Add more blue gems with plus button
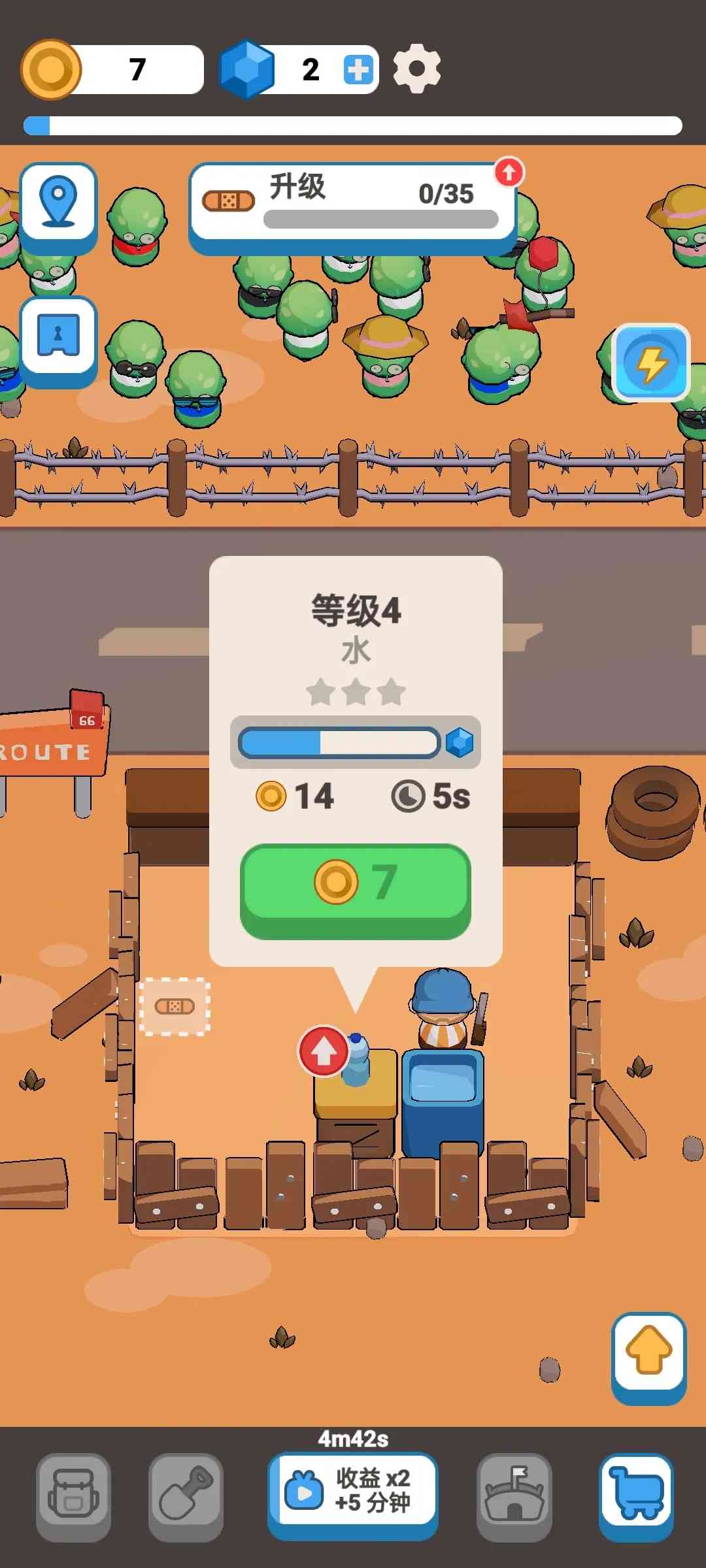The width and height of the screenshot is (706, 1568). 358,69
